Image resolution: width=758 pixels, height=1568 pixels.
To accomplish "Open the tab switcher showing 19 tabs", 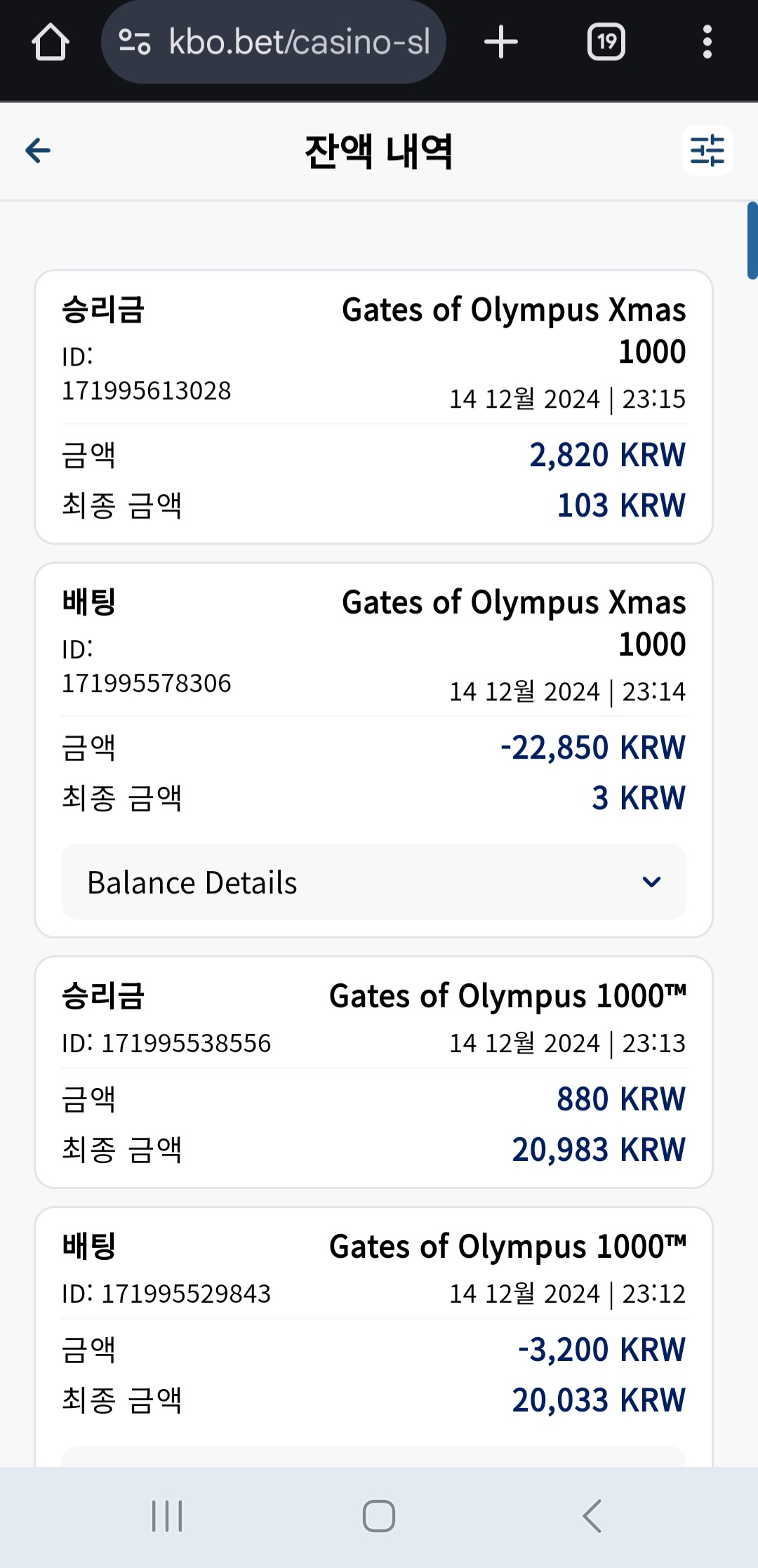I will (x=606, y=42).
